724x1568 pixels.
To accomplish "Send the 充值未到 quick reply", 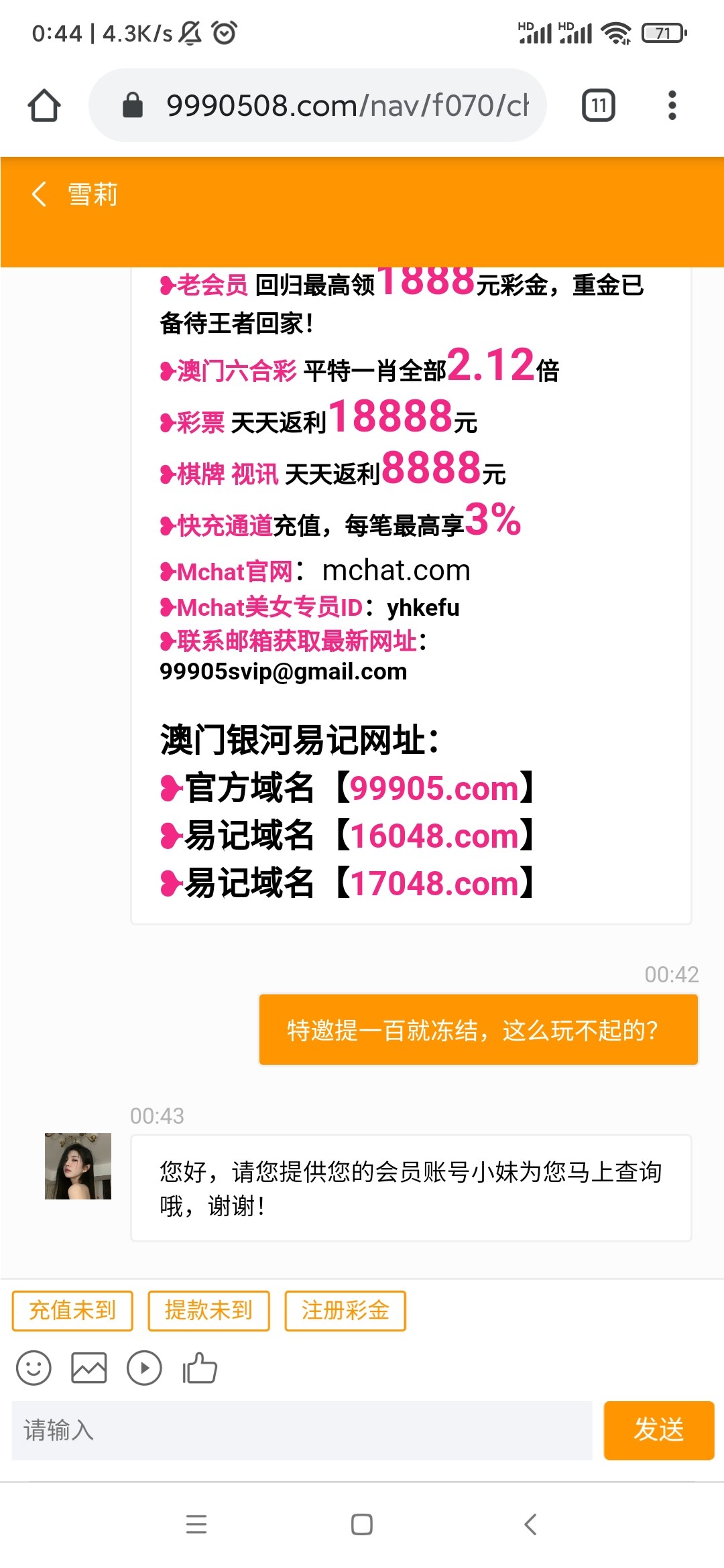I will tap(72, 1311).
